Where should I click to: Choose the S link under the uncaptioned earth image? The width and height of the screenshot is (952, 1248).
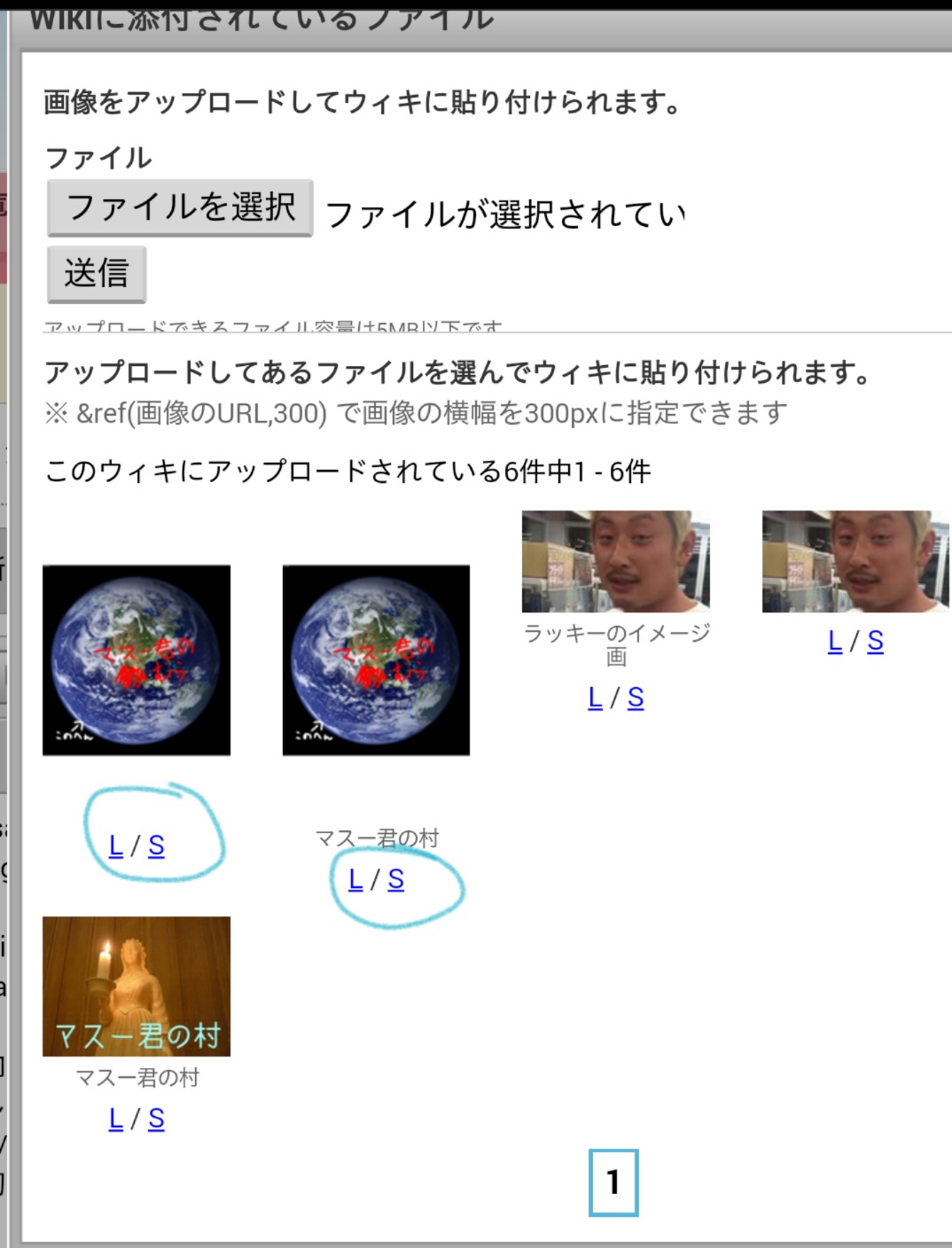pyautogui.click(x=156, y=846)
